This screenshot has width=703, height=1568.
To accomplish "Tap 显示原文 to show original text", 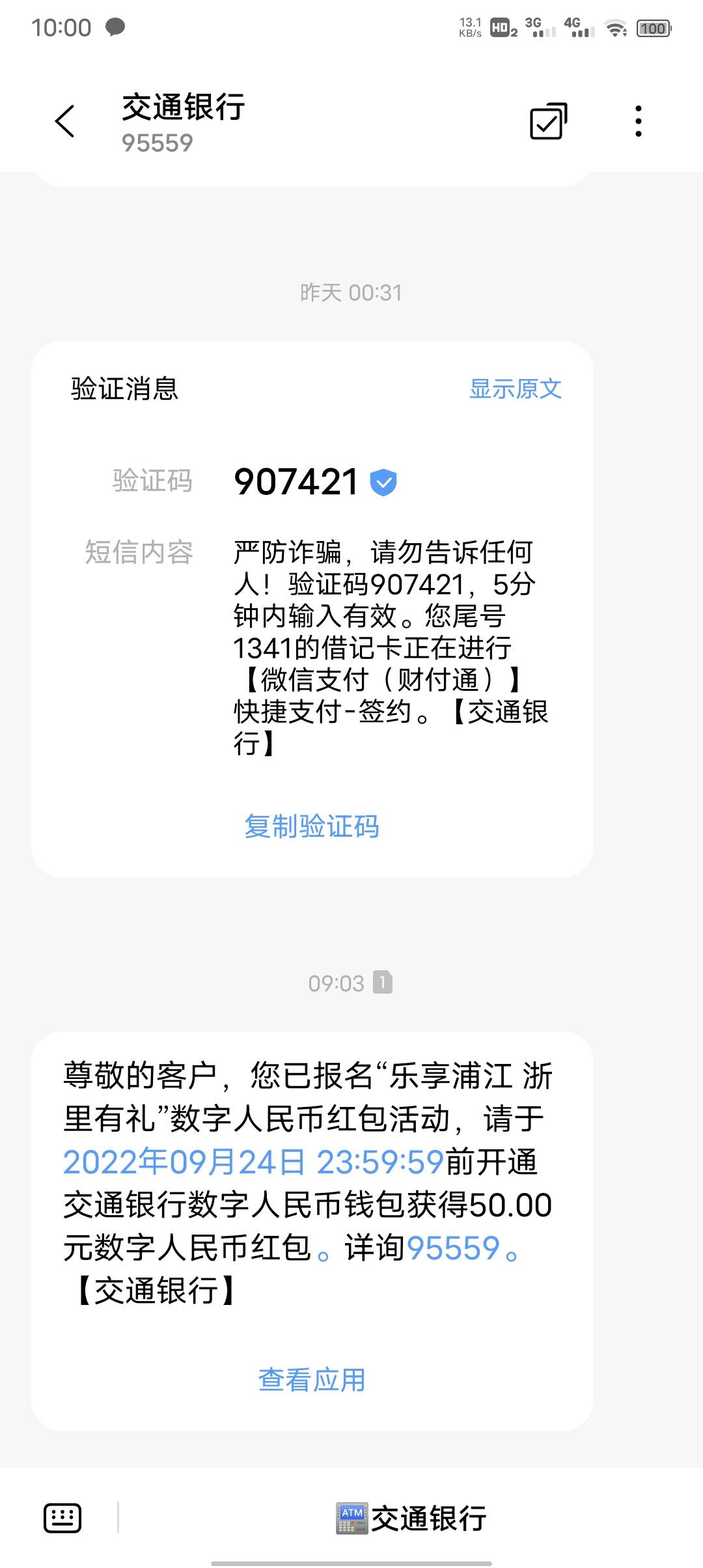I will tap(515, 389).
